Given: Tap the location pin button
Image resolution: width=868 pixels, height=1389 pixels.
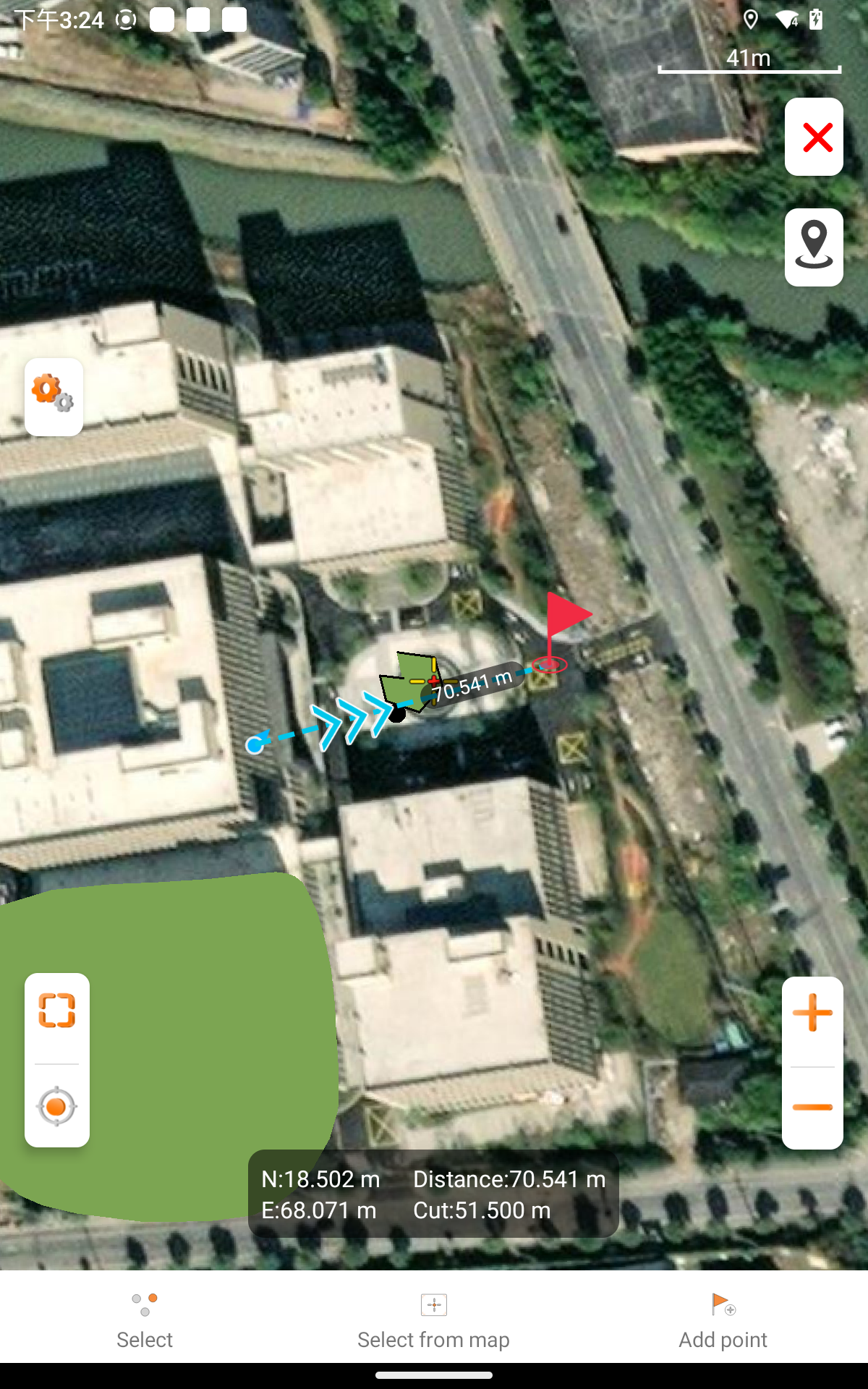Looking at the screenshot, I should point(814,247).
